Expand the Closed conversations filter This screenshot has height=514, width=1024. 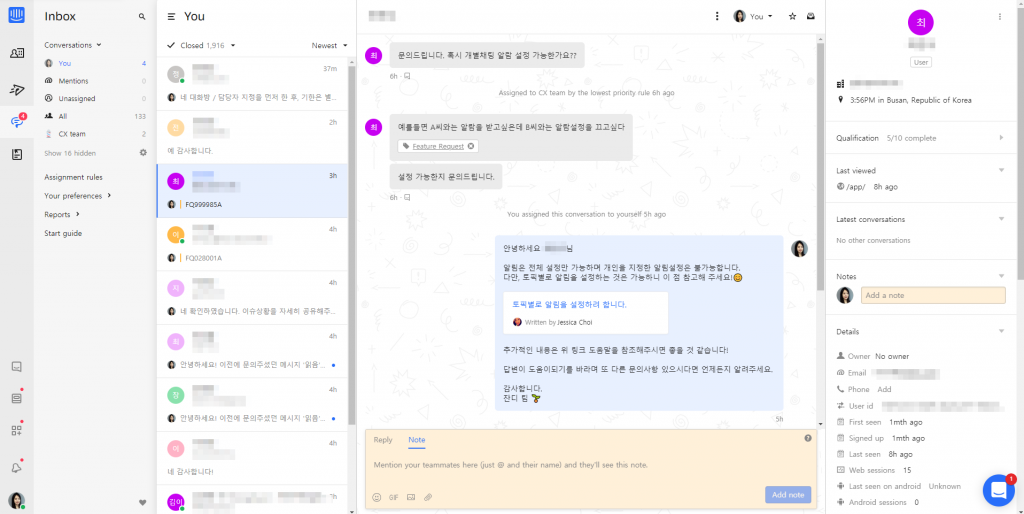[x=202, y=45]
